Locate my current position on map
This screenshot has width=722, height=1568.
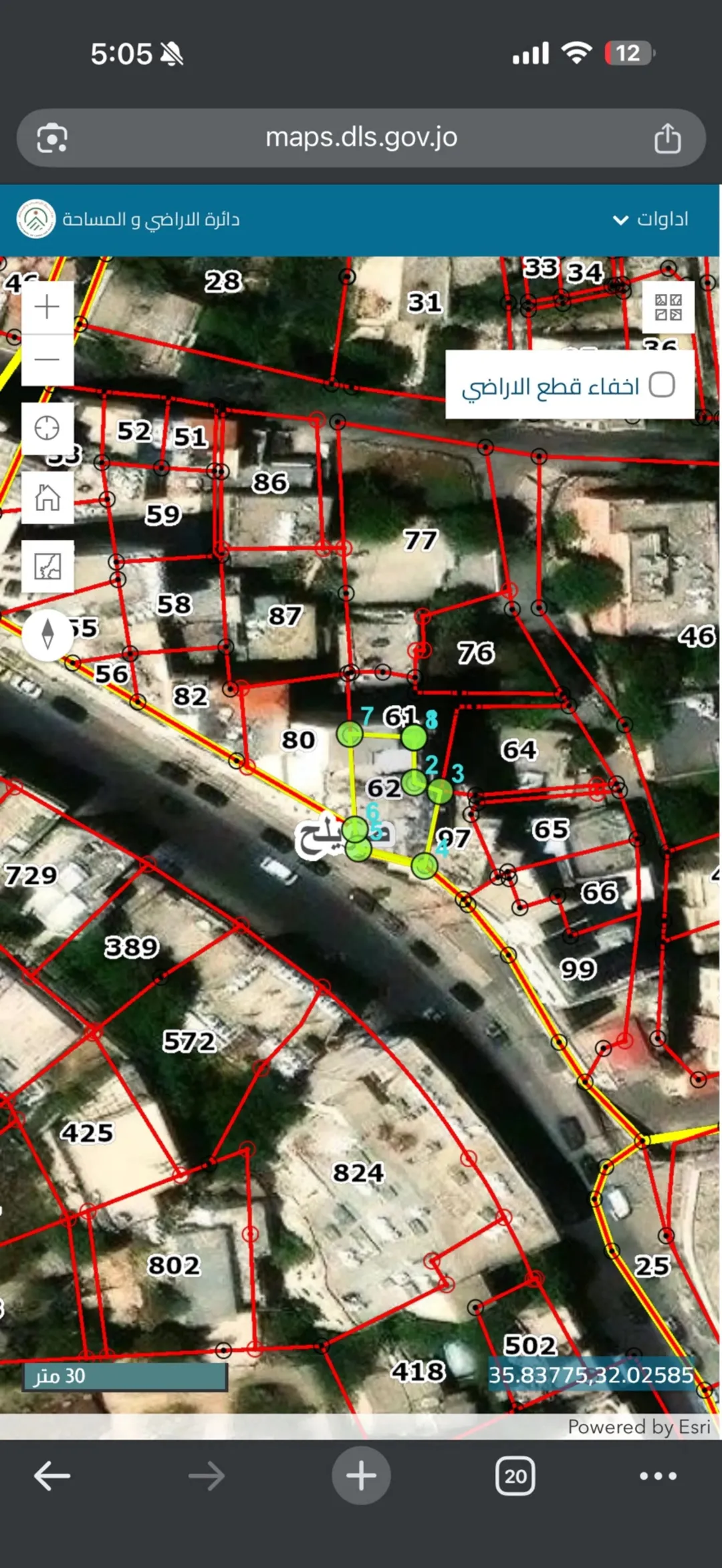(x=47, y=428)
